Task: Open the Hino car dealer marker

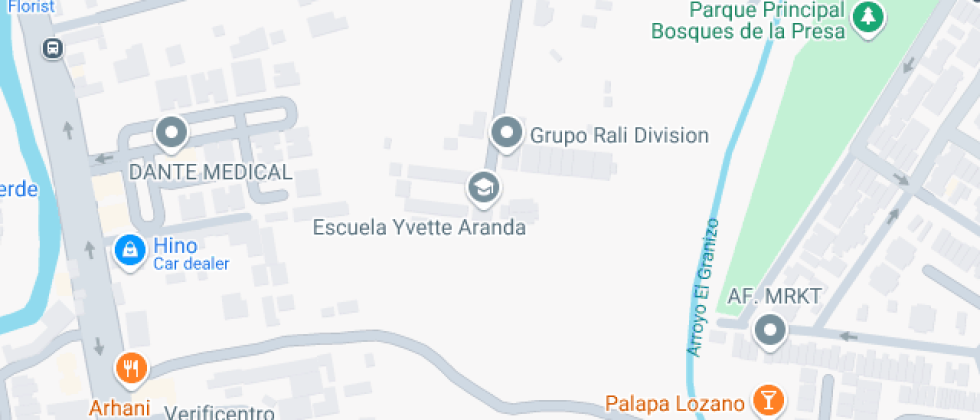Action: point(129,251)
